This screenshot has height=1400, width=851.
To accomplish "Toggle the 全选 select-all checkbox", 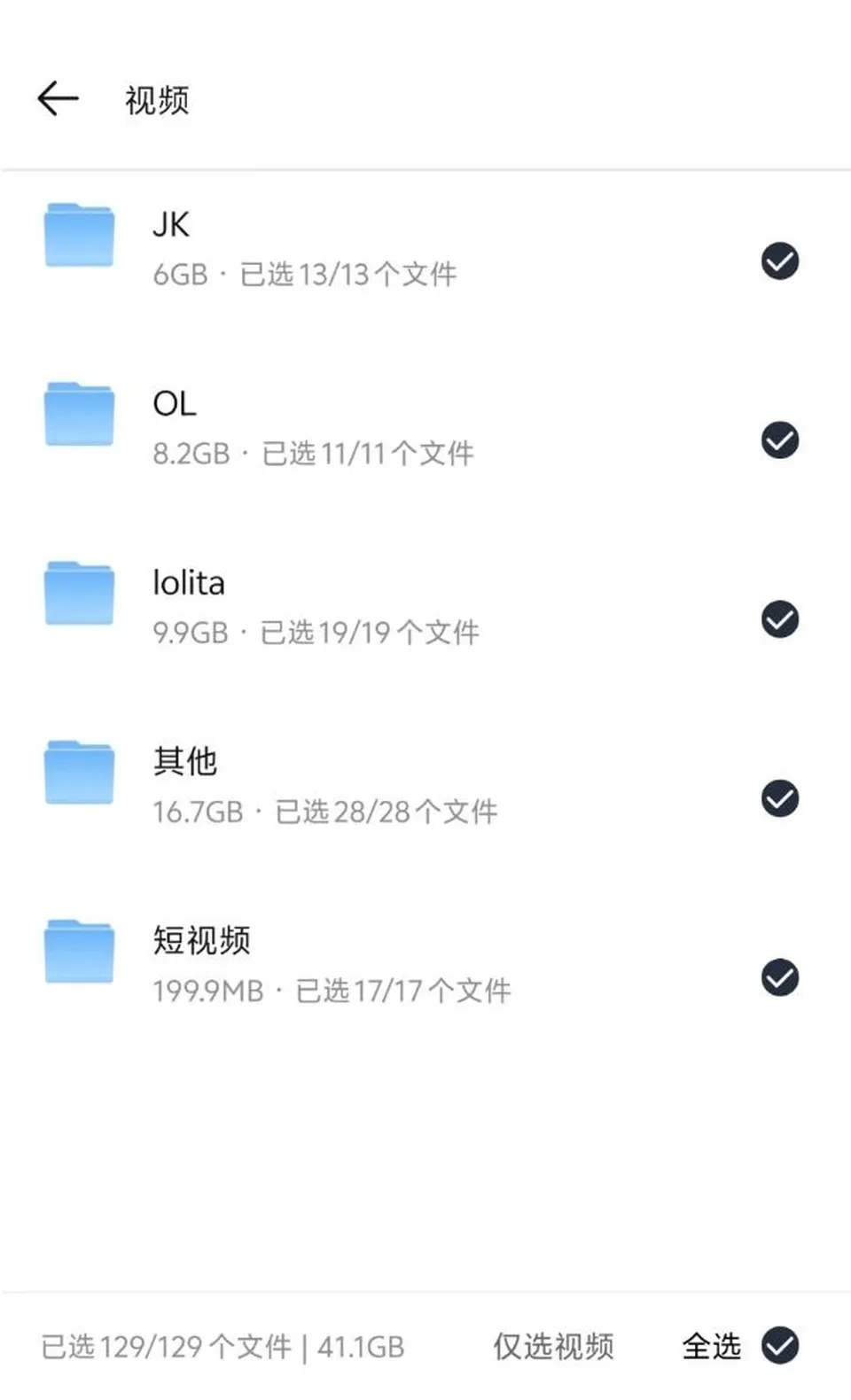I will (x=780, y=1346).
